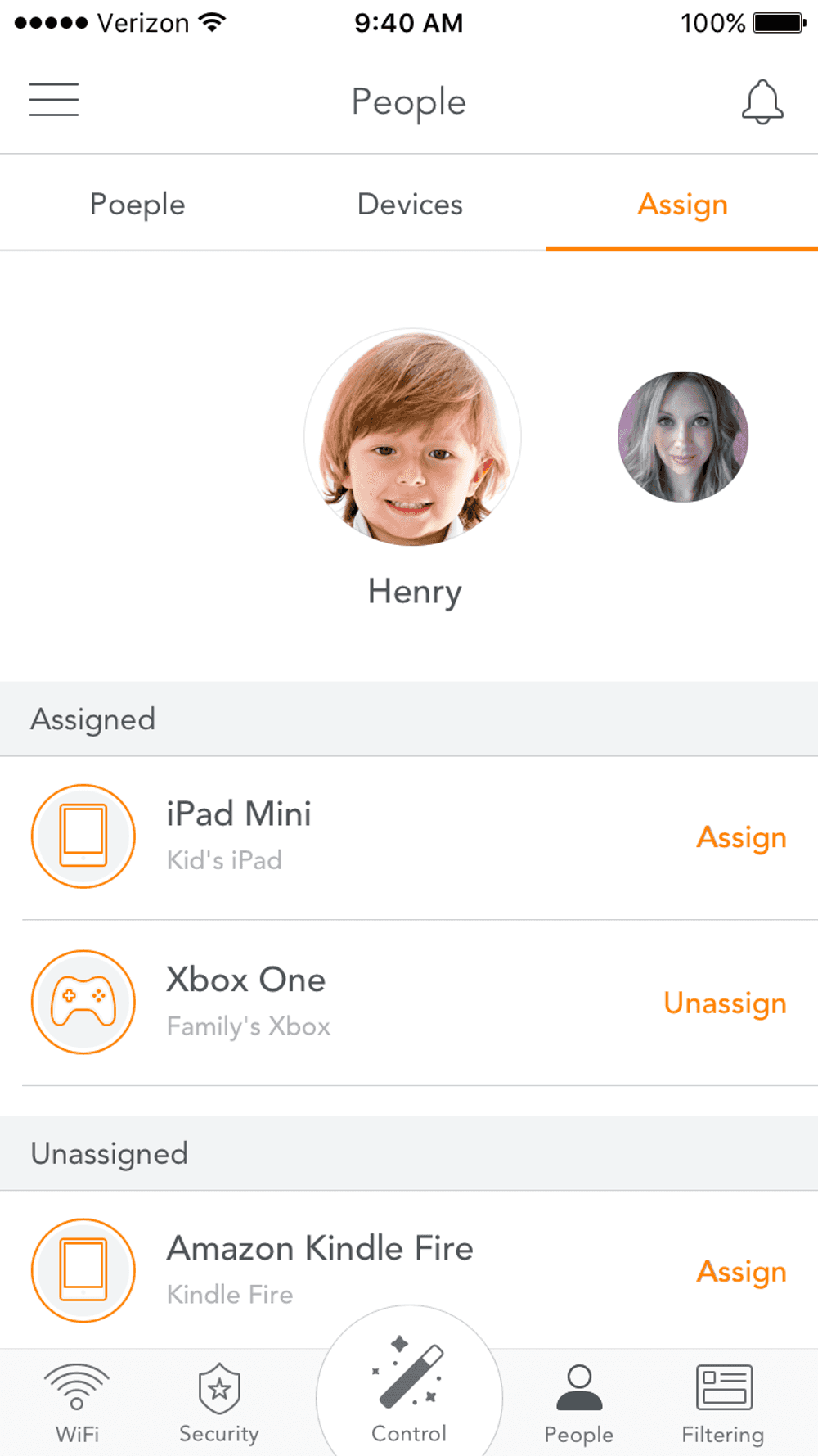
Task: Go to the Filtering section
Action: tap(723, 1403)
